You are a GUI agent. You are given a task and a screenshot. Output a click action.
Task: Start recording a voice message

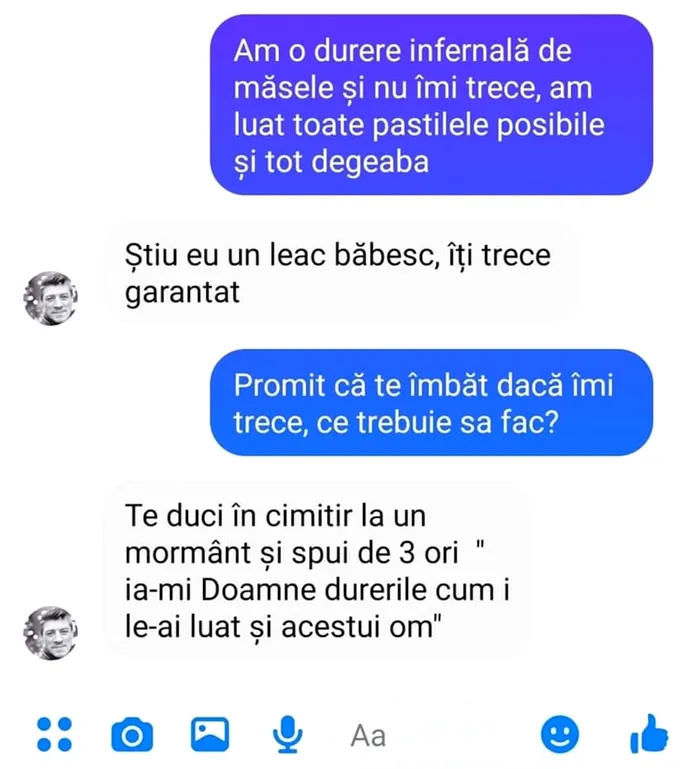tap(288, 735)
